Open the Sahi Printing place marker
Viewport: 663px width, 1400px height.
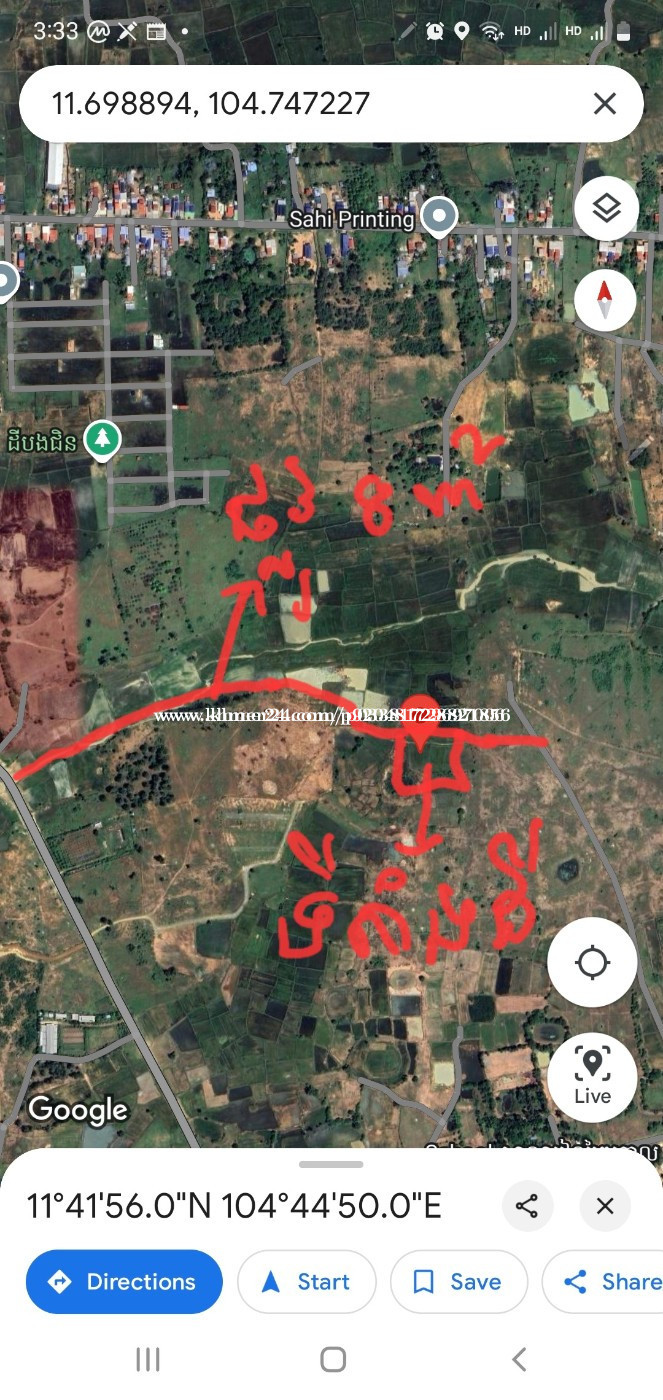[439, 216]
